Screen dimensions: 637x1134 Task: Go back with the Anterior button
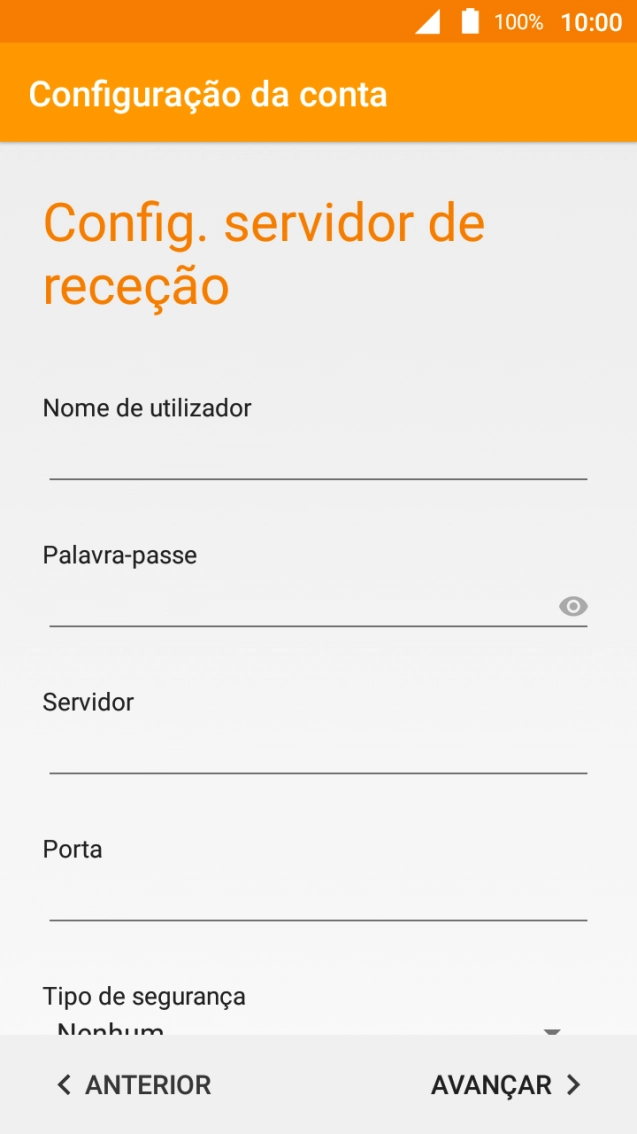[134, 1085]
